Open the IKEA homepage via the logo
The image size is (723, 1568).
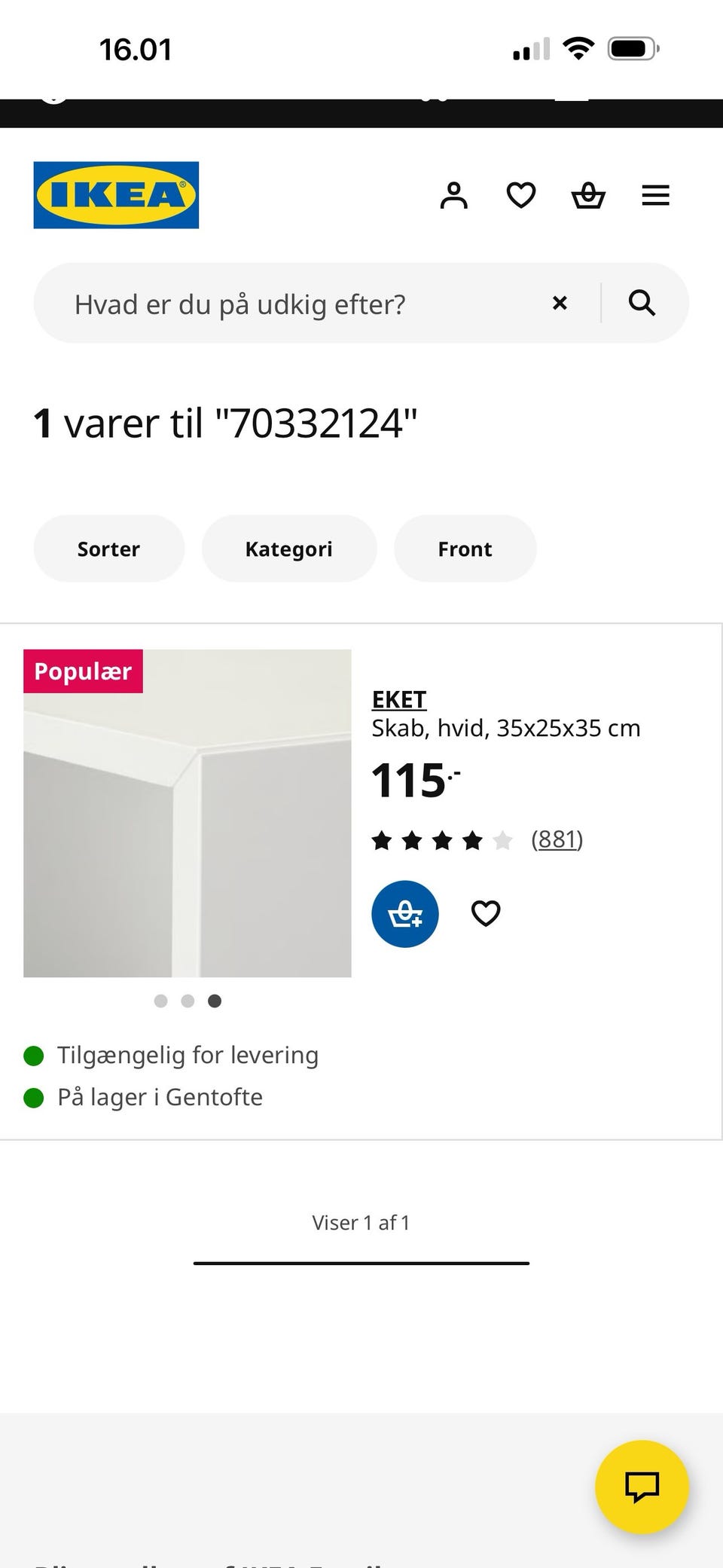point(115,194)
